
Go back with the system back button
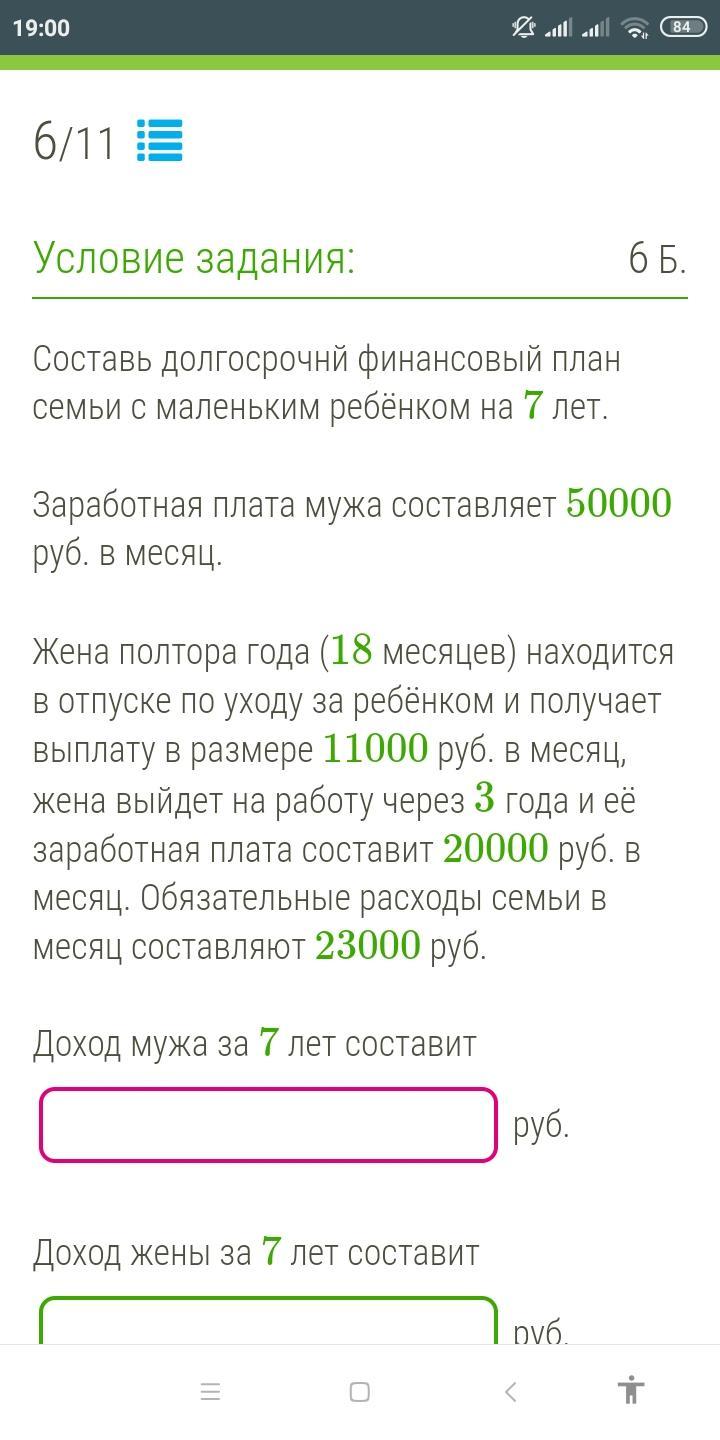(x=510, y=1392)
